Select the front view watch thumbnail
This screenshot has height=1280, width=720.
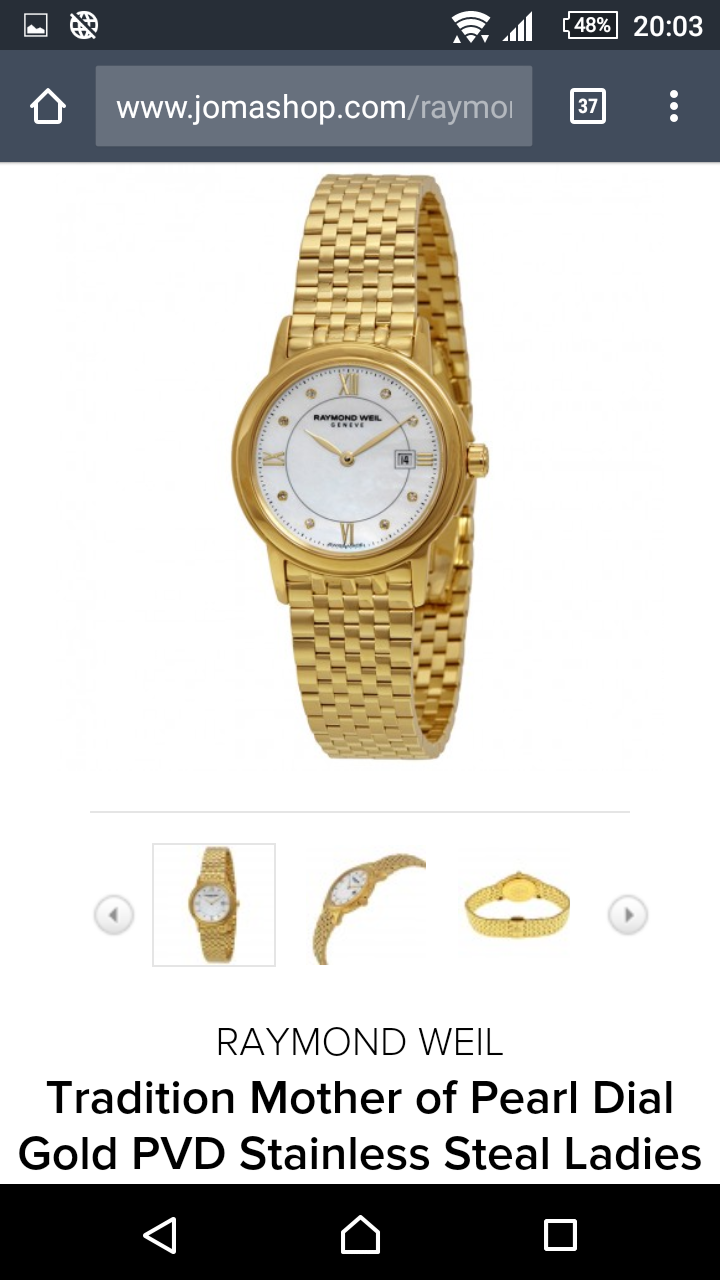click(x=214, y=905)
